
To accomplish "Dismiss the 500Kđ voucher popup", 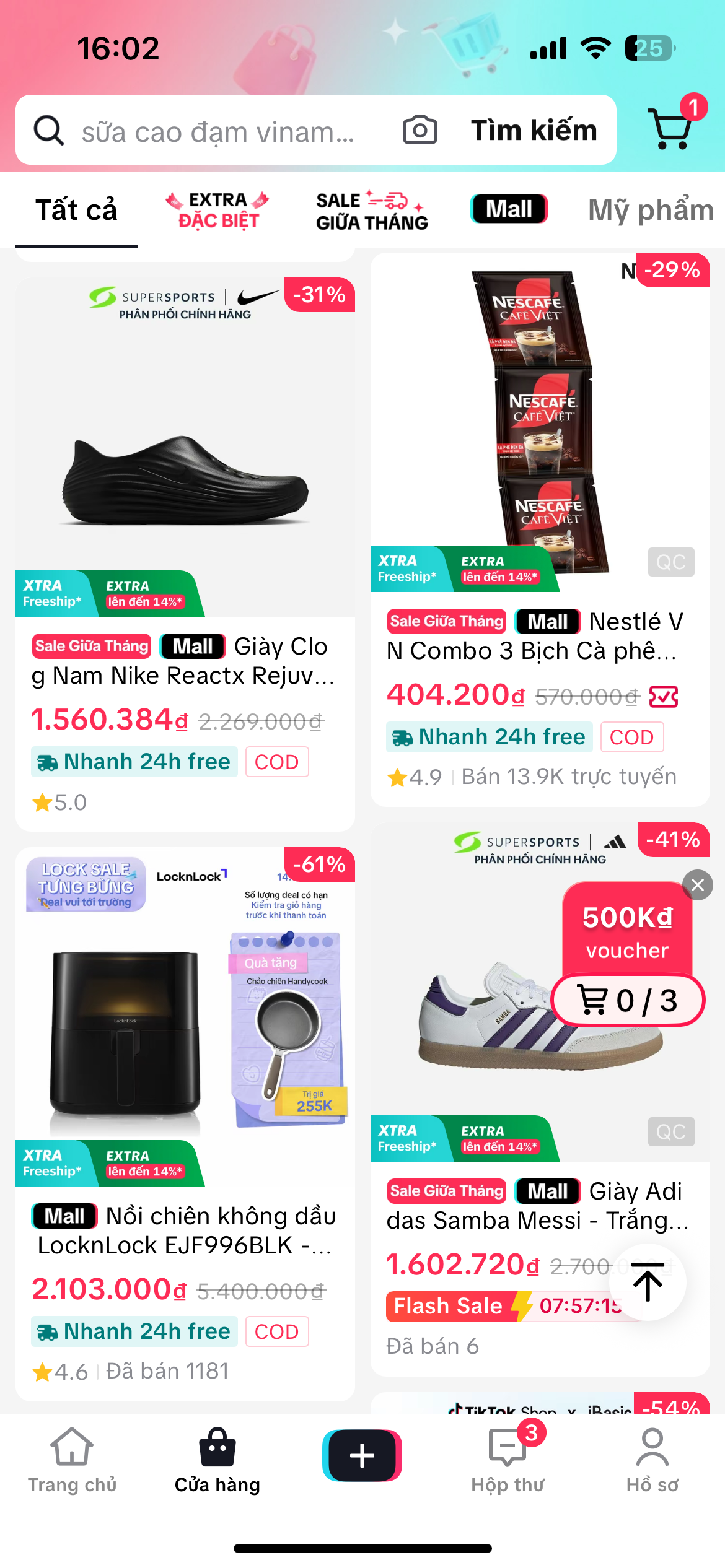I will click(697, 885).
